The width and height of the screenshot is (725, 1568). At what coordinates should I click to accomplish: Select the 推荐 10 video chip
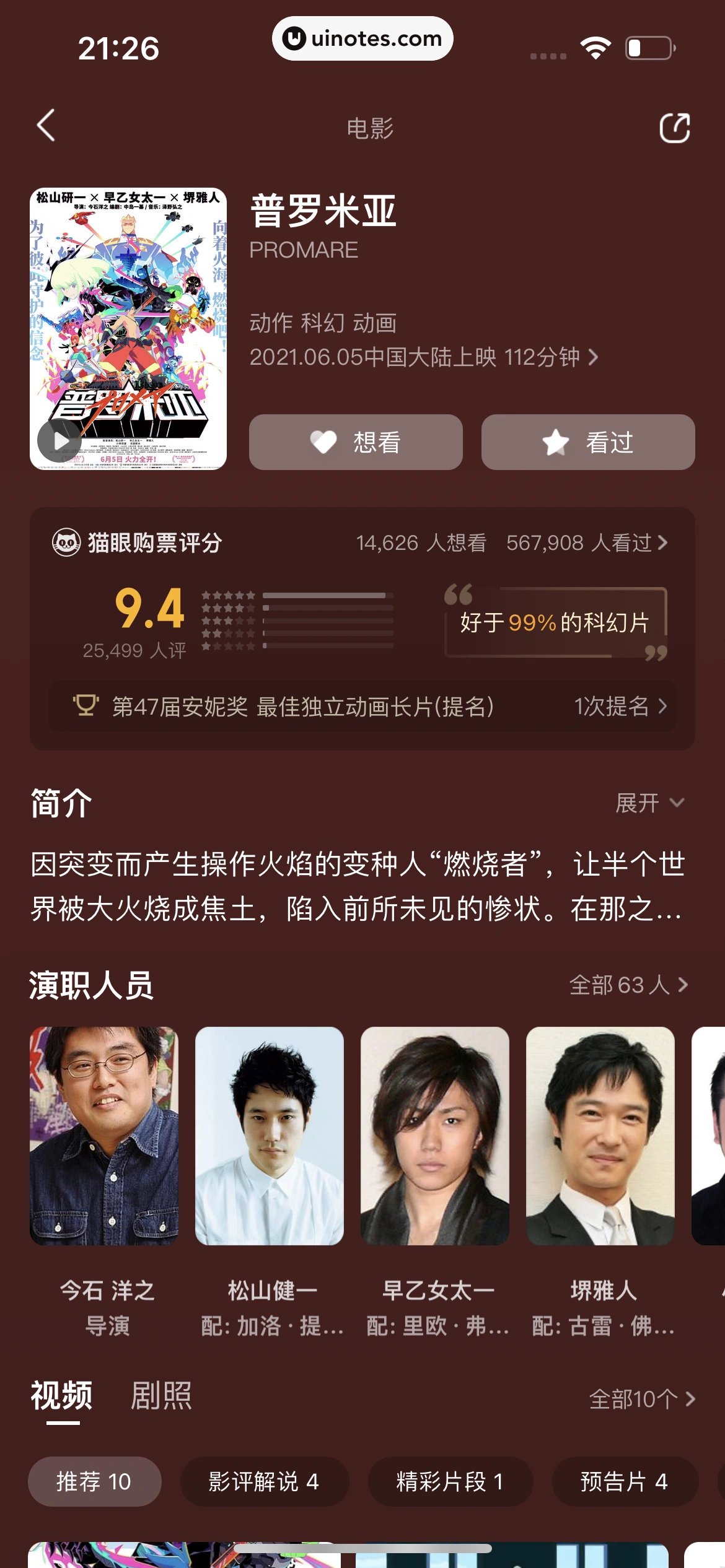pos(94,1481)
